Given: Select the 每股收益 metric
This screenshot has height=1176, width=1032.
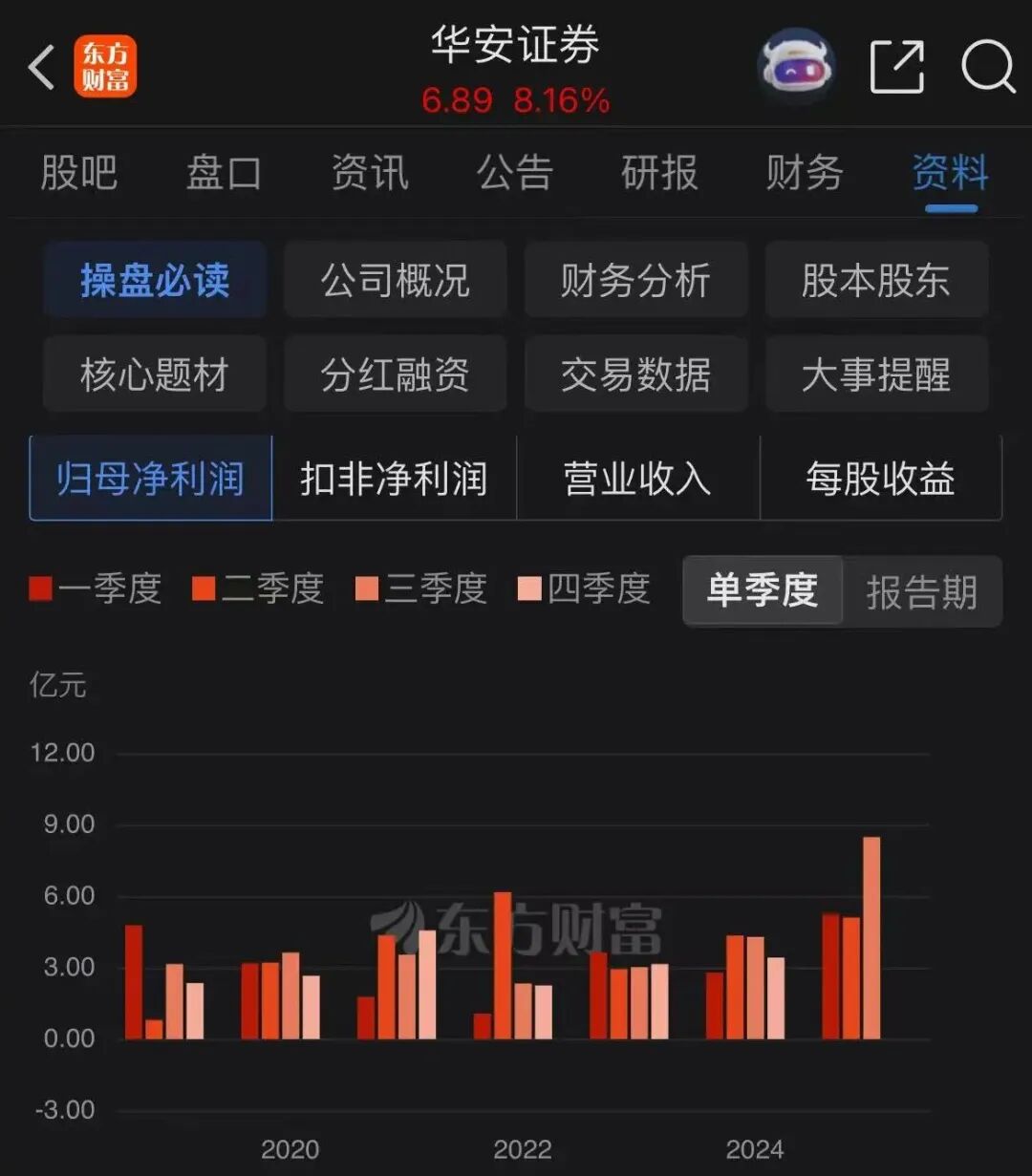Looking at the screenshot, I should pyautogui.click(x=881, y=478).
